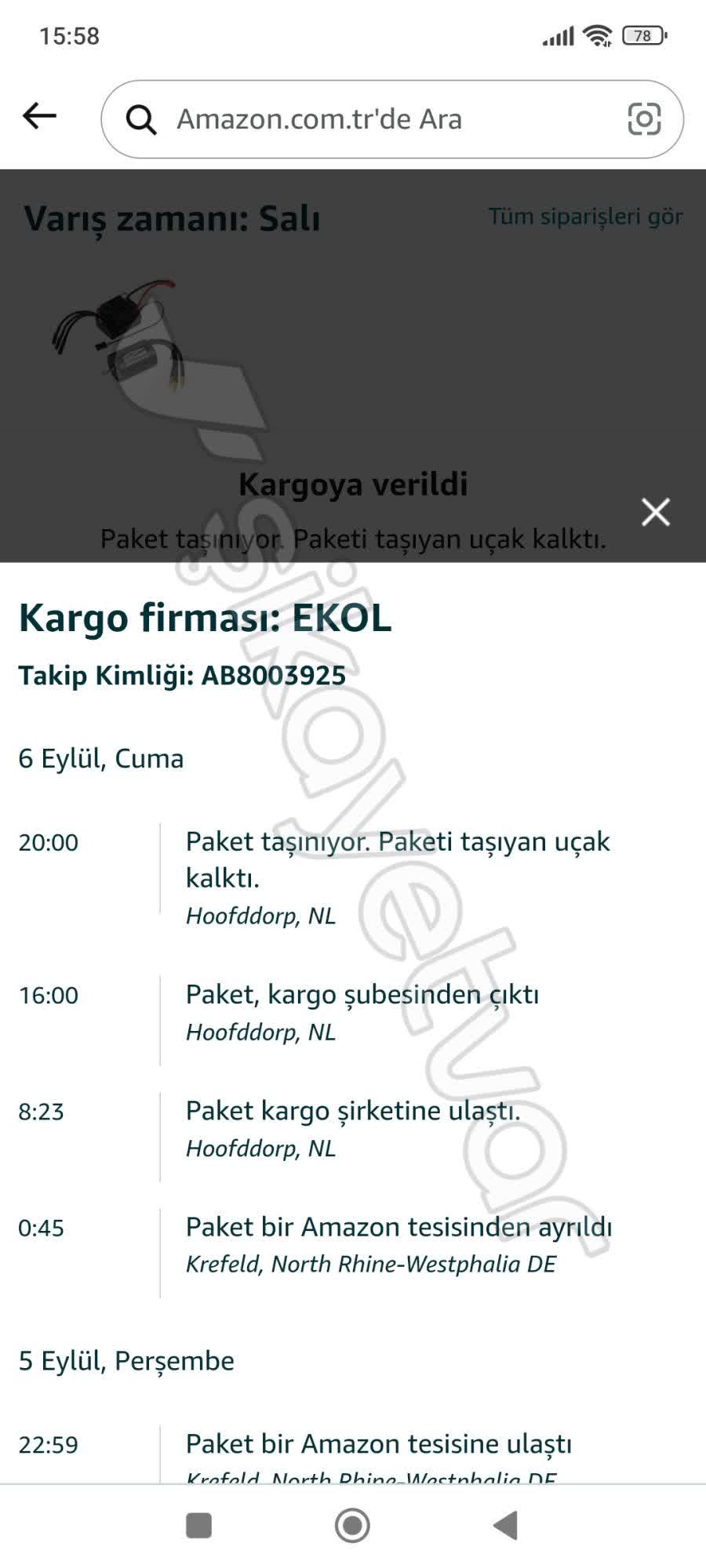
Task: Open Tüm siparişleri gör link
Action: [585, 216]
